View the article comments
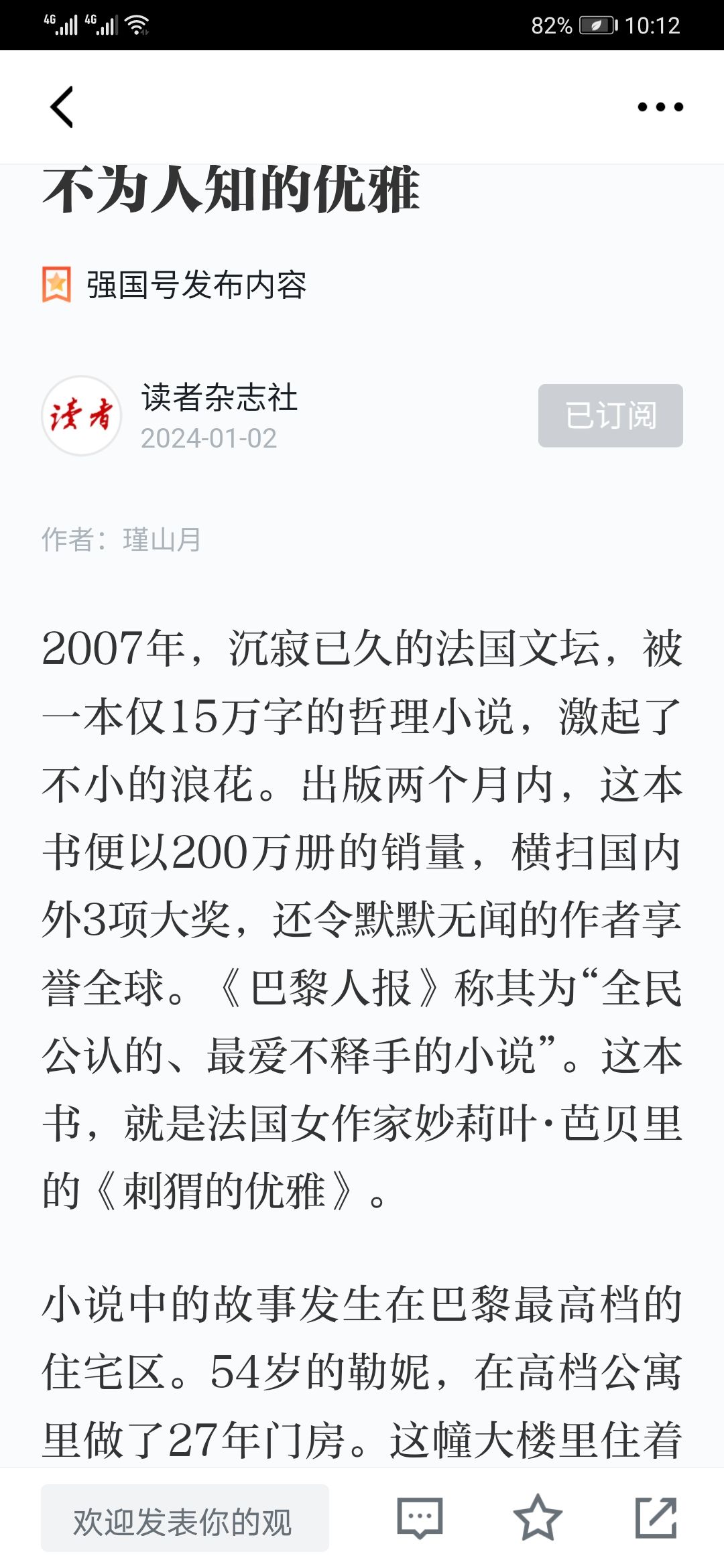This screenshot has width=724, height=1568. (420, 1518)
